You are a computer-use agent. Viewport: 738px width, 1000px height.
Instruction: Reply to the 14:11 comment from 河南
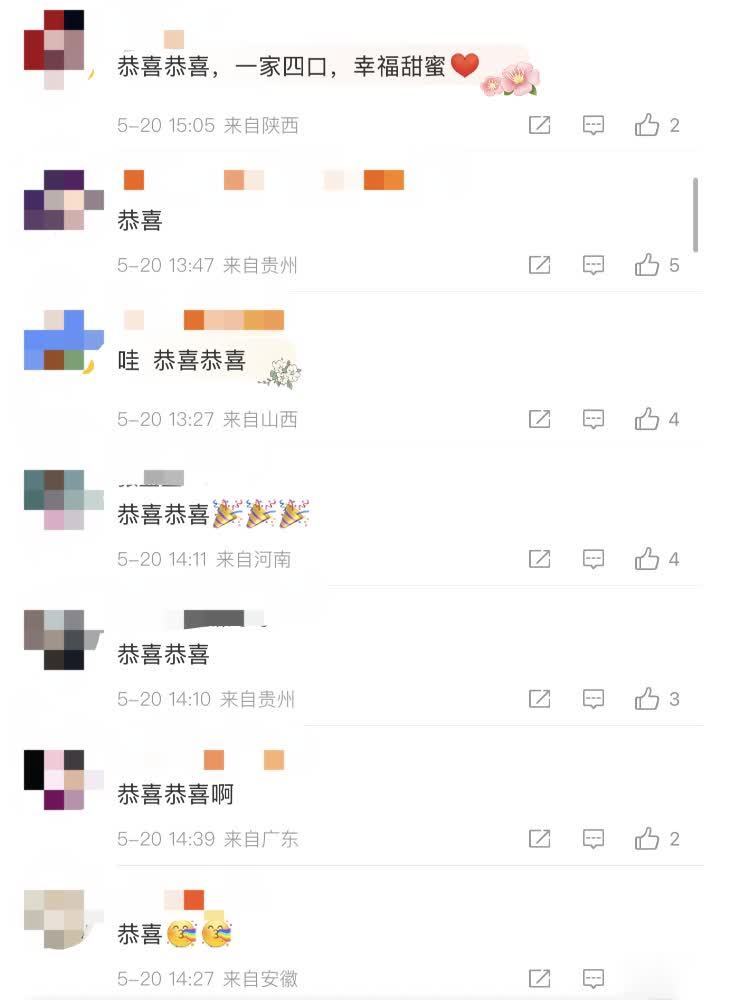point(594,559)
